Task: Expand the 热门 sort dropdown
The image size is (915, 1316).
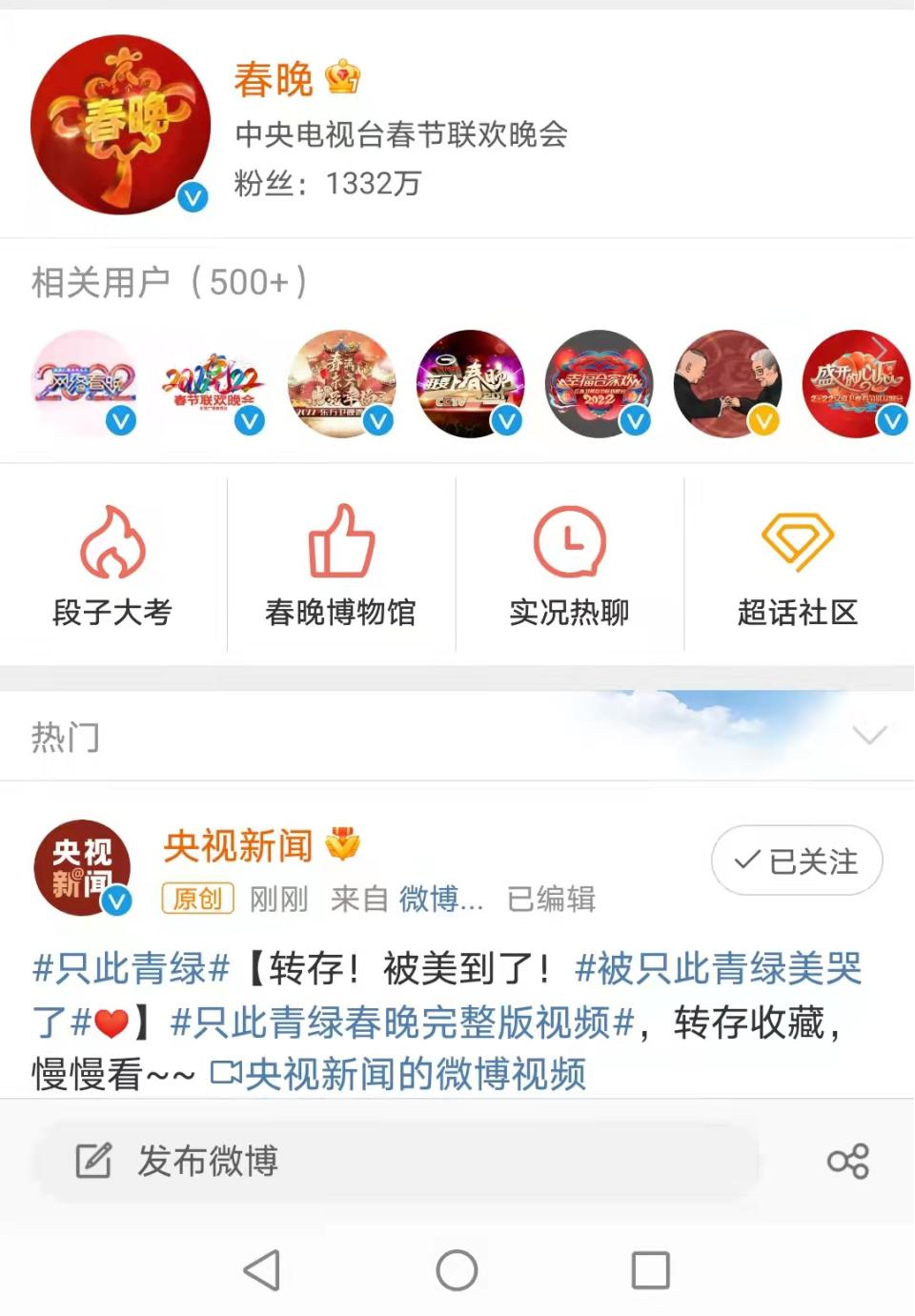Action: pos(869,736)
